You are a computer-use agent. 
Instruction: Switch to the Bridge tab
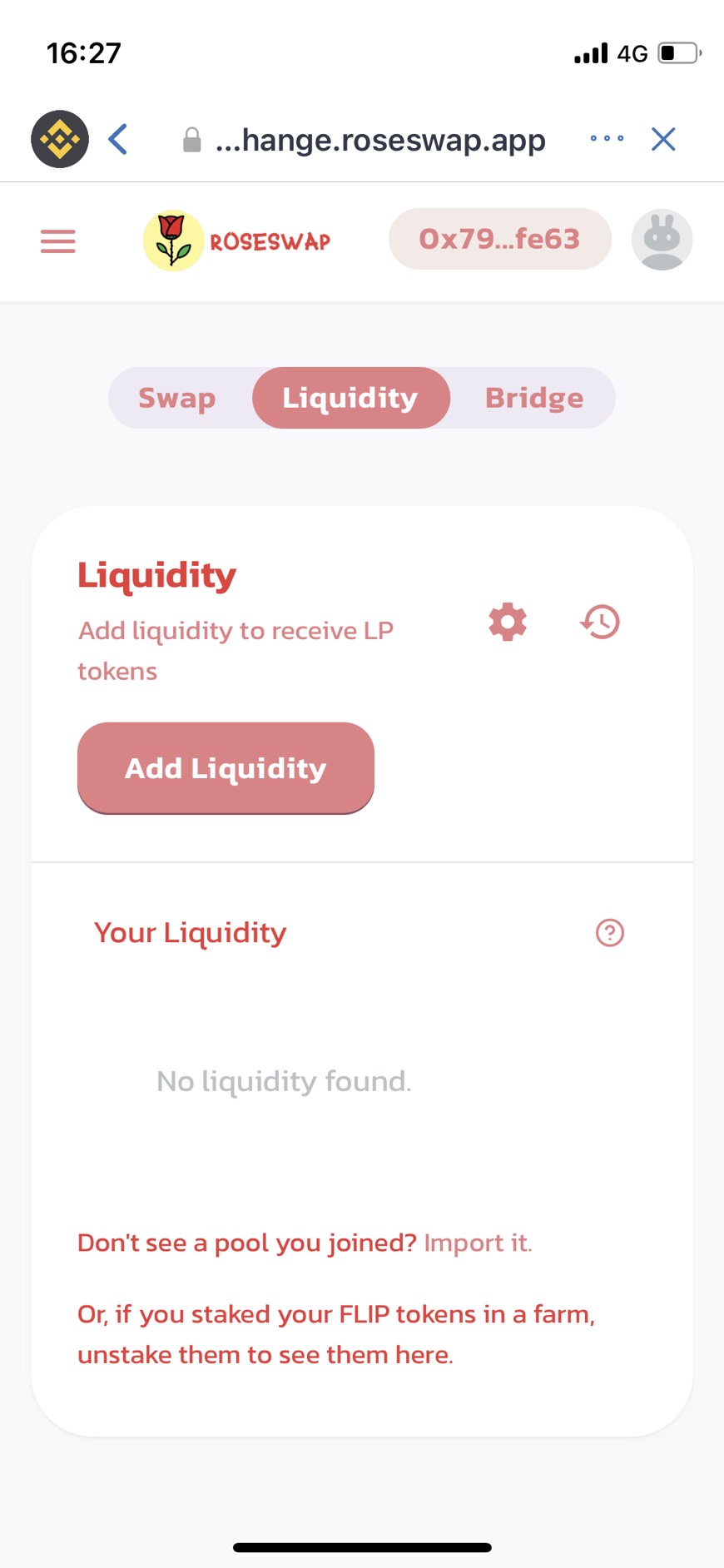[x=534, y=398]
